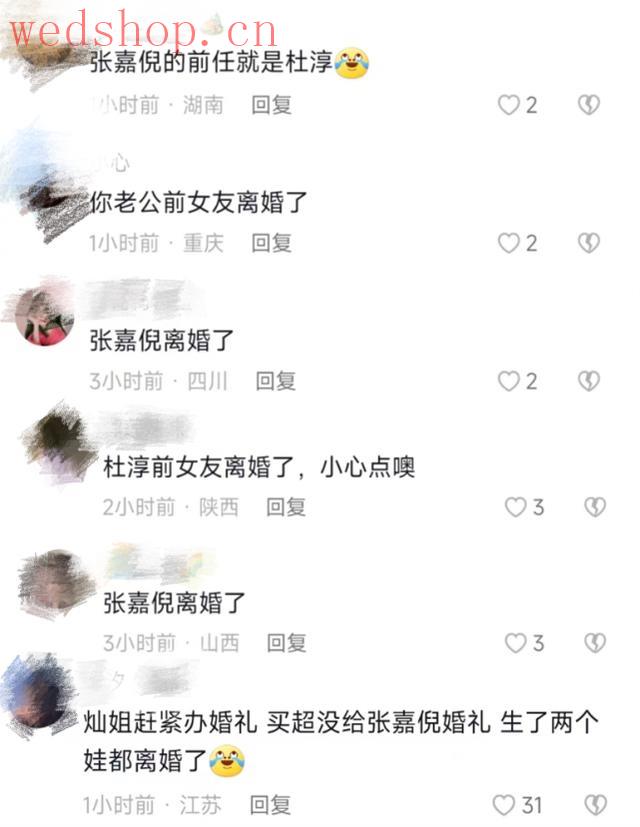
Task: Like the comment '你老公前女友离婚了'
Action: pos(509,243)
